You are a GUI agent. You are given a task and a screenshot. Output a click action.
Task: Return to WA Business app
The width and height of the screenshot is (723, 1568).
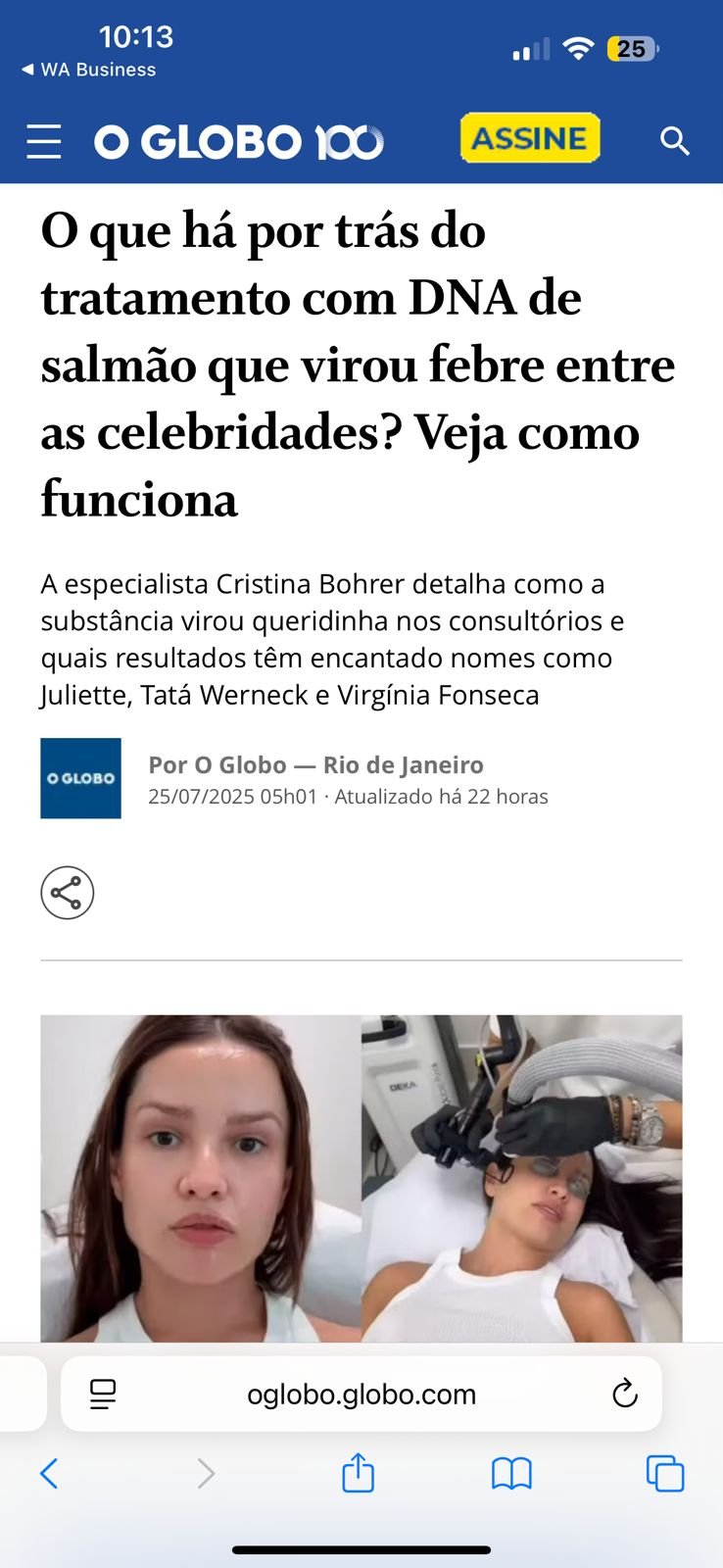(89, 70)
